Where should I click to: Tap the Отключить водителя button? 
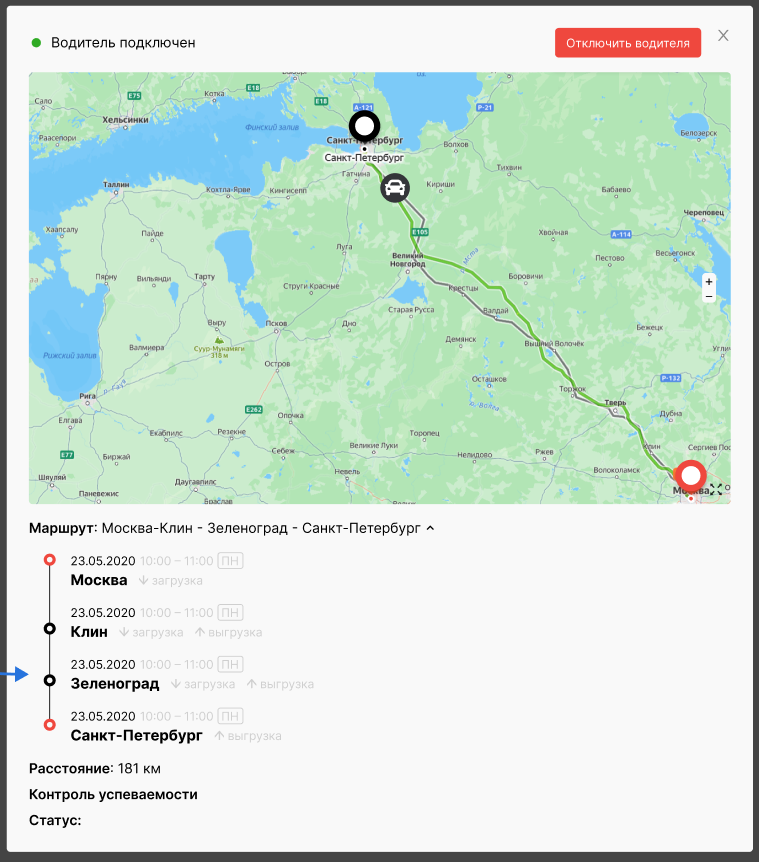[x=628, y=43]
